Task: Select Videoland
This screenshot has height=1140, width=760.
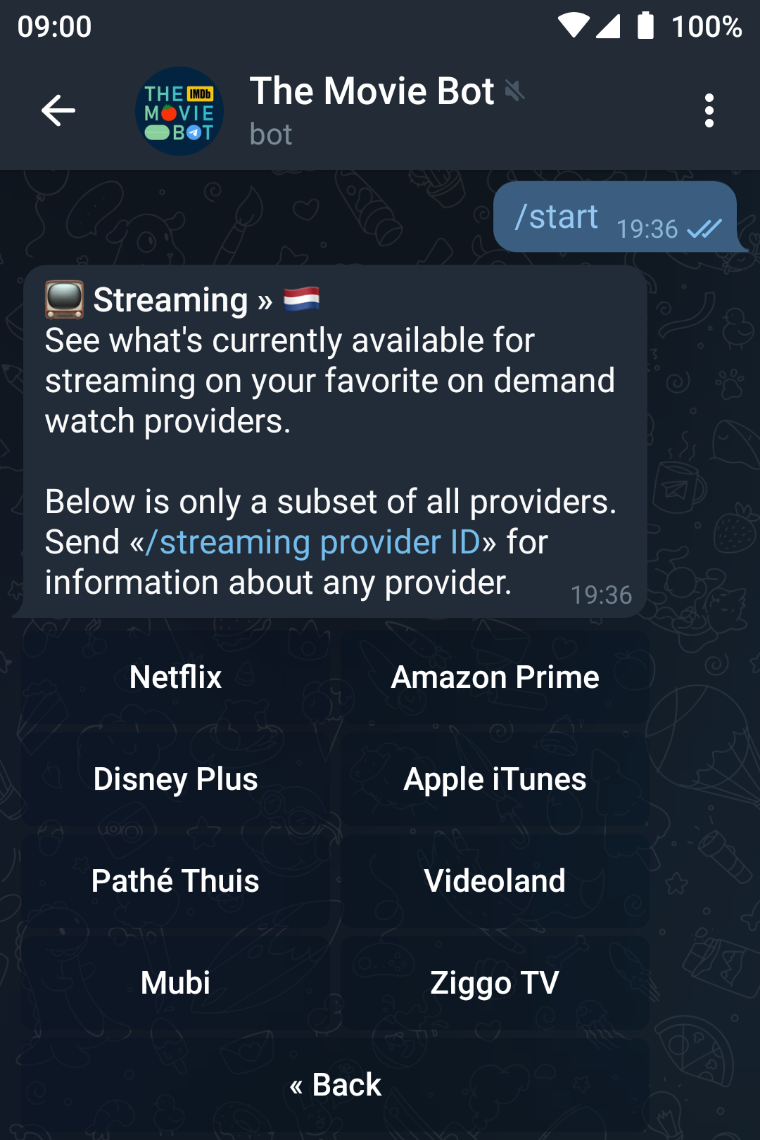Action: click(495, 881)
